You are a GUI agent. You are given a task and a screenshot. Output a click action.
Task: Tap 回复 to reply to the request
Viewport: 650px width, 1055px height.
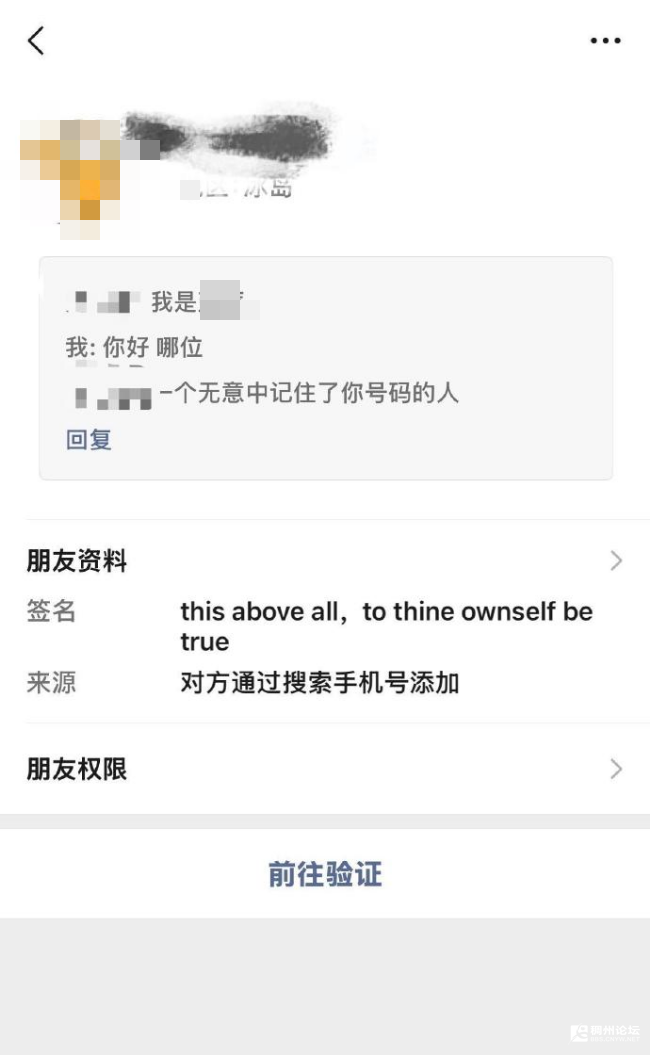click(89, 440)
